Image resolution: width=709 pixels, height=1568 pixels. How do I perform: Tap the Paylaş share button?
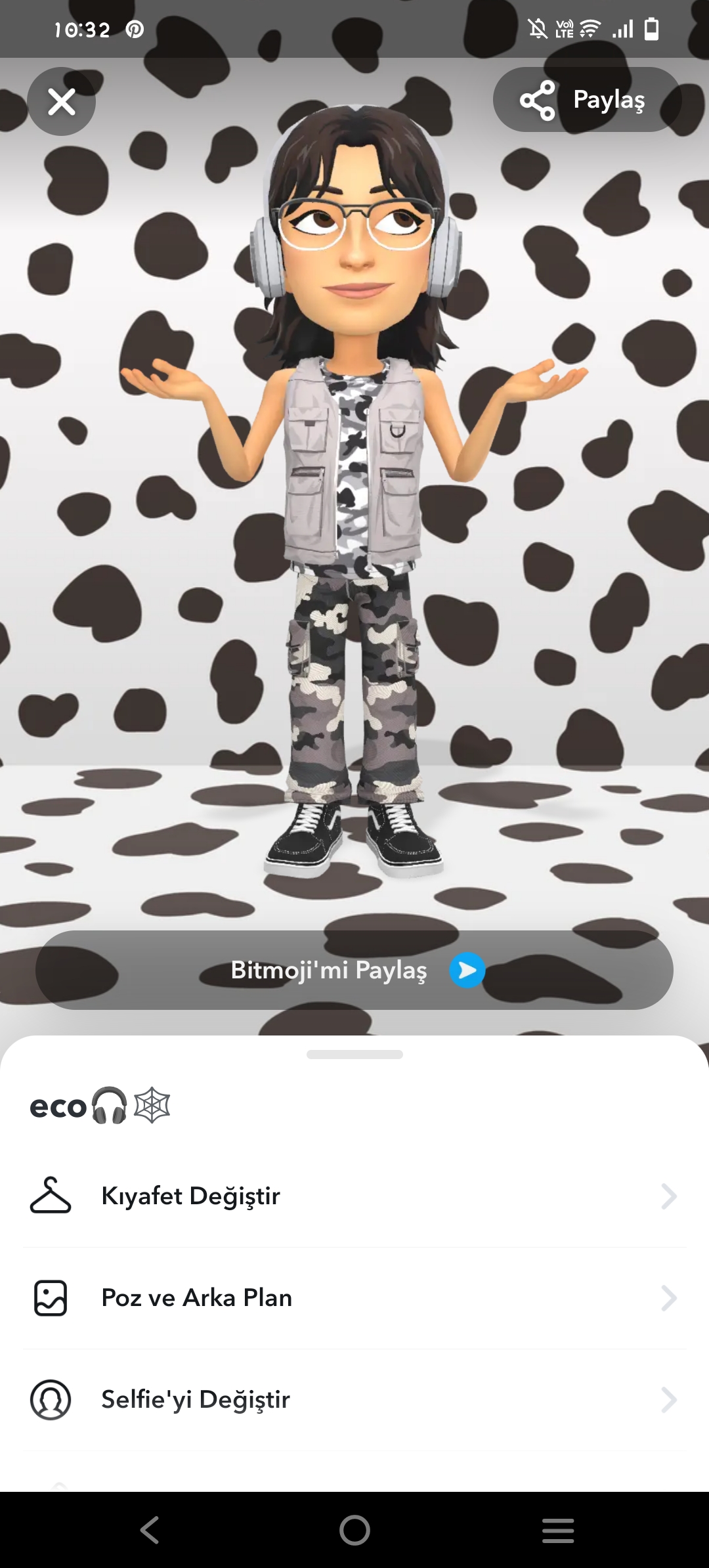click(x=587, y=100)
